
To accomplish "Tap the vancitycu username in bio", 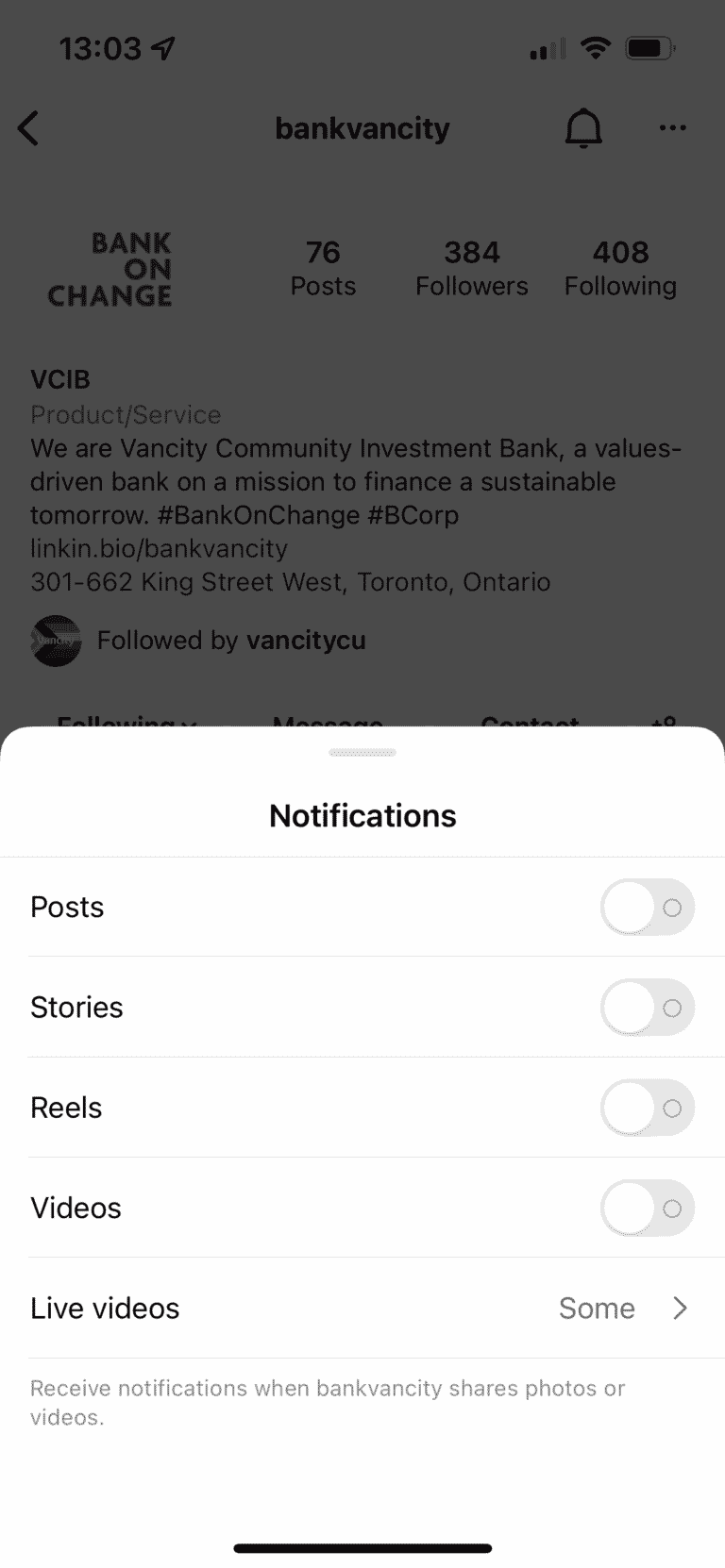I will click(x=306, y=642).
